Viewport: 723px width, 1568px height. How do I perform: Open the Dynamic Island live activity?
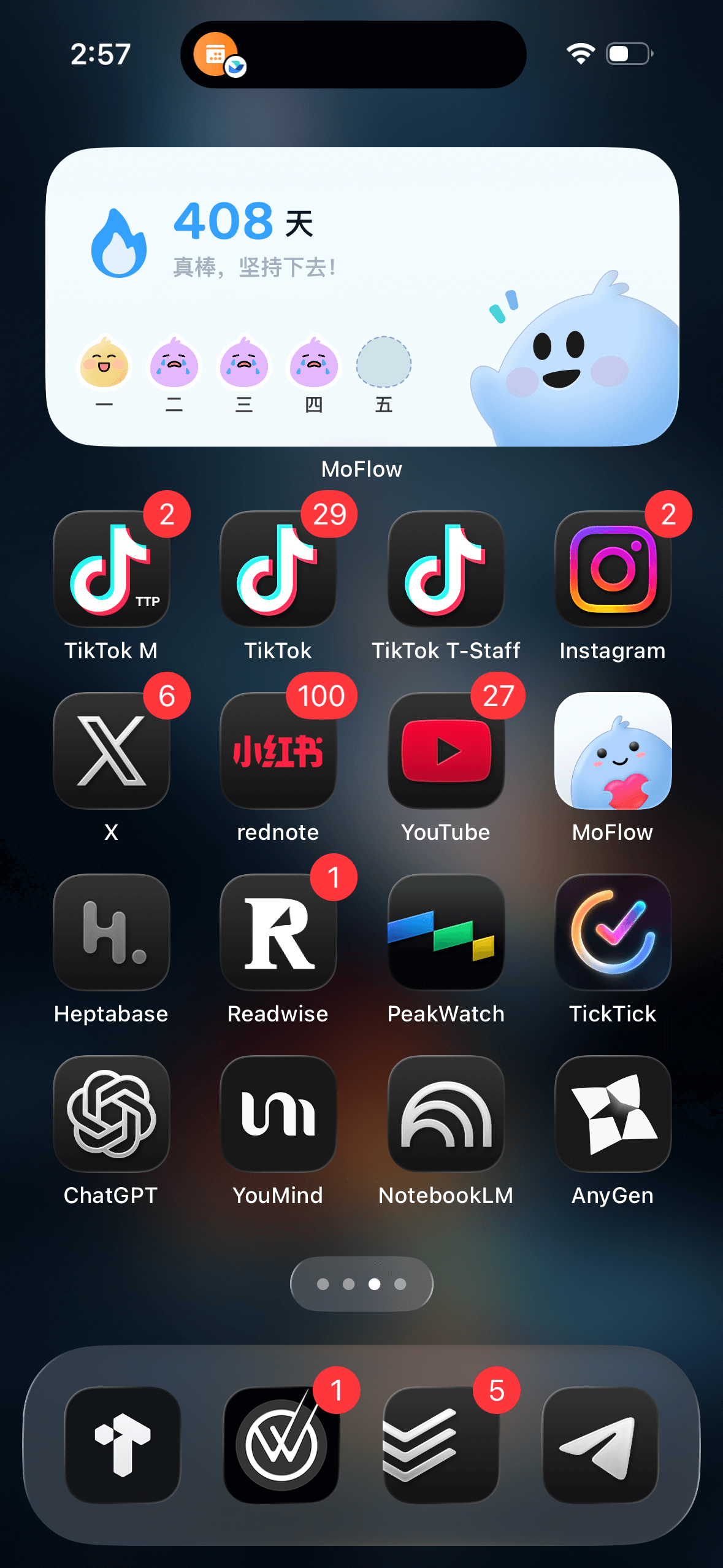tap(353, 55)
